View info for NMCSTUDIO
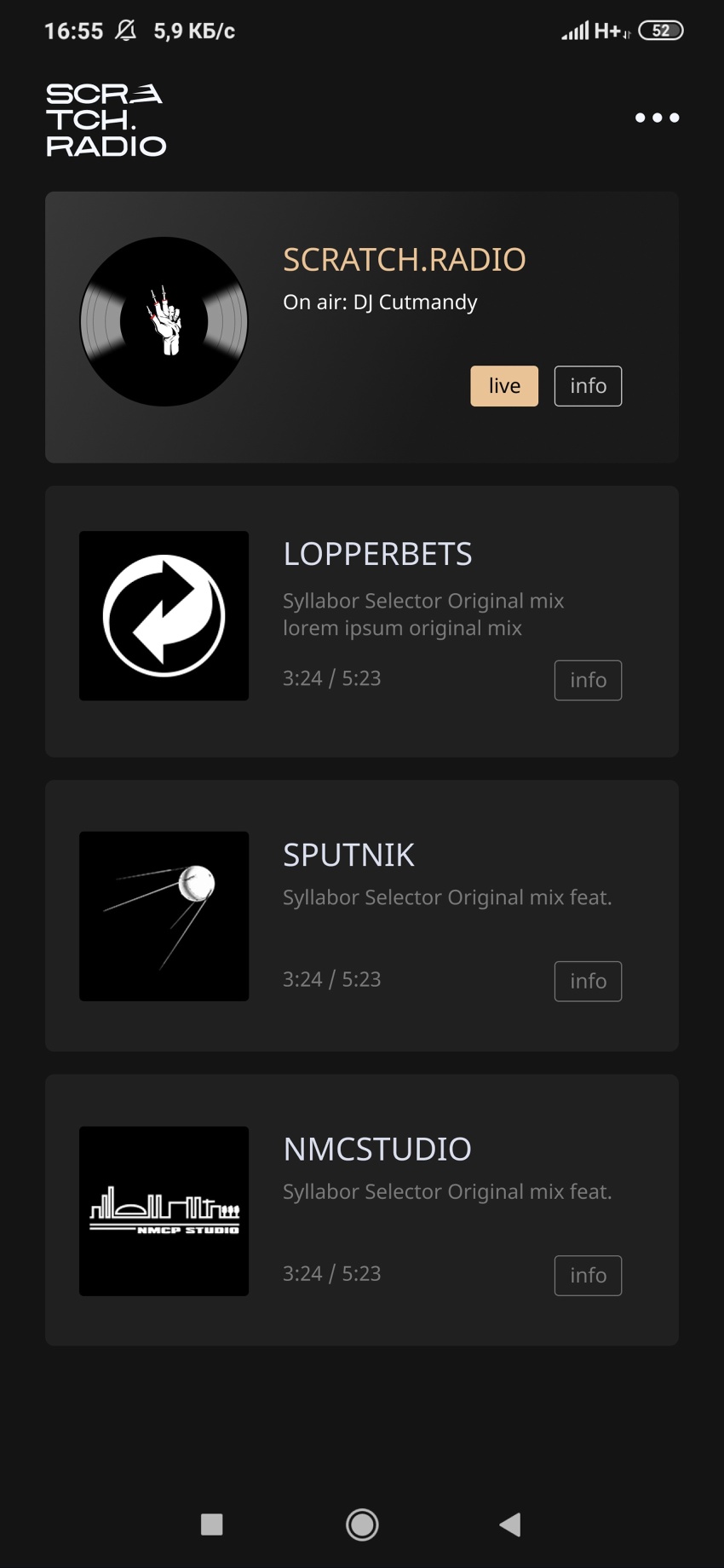724x1568 pixels. (x=588, y=1275)
